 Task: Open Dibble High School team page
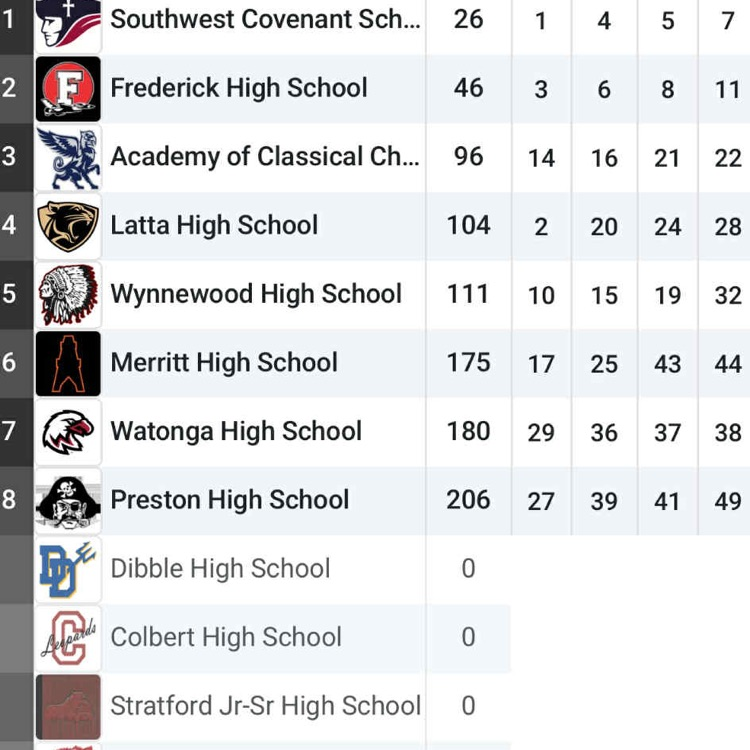(220, 569)
